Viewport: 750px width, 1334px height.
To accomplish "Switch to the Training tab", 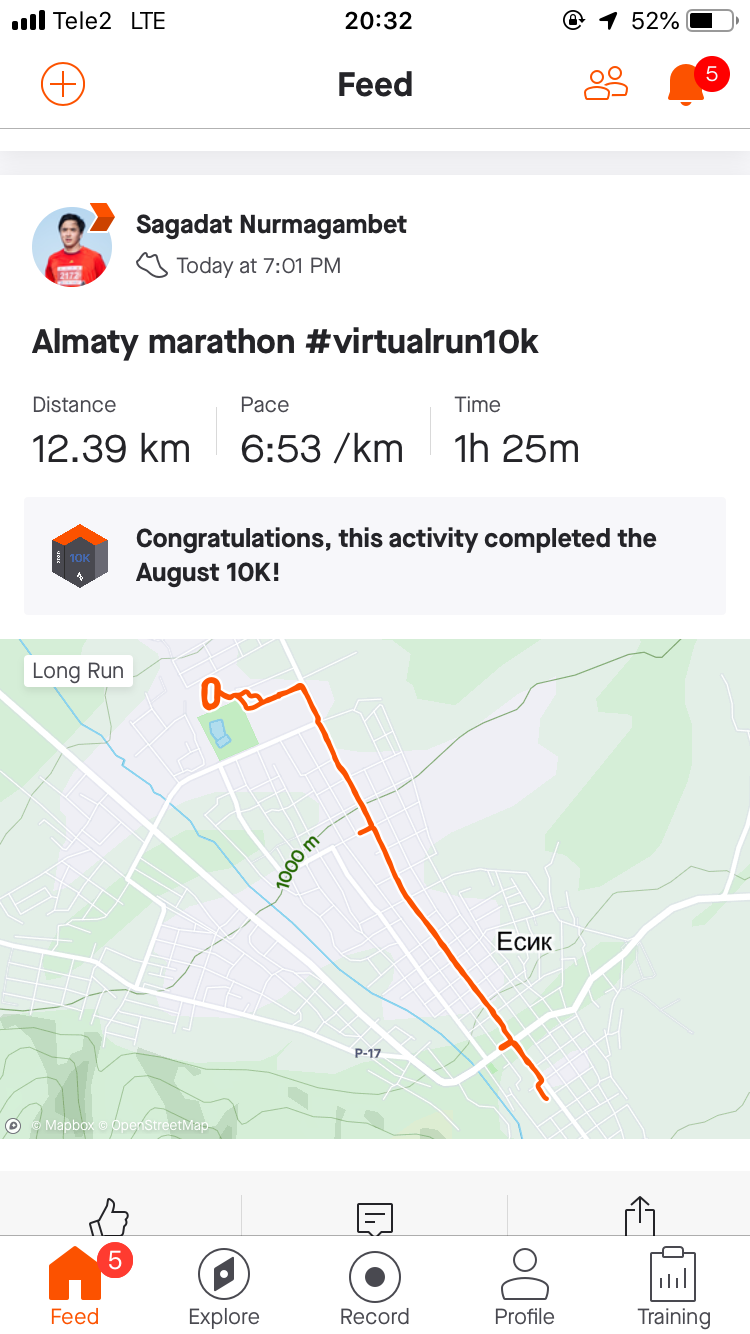I will point(674,1288).
